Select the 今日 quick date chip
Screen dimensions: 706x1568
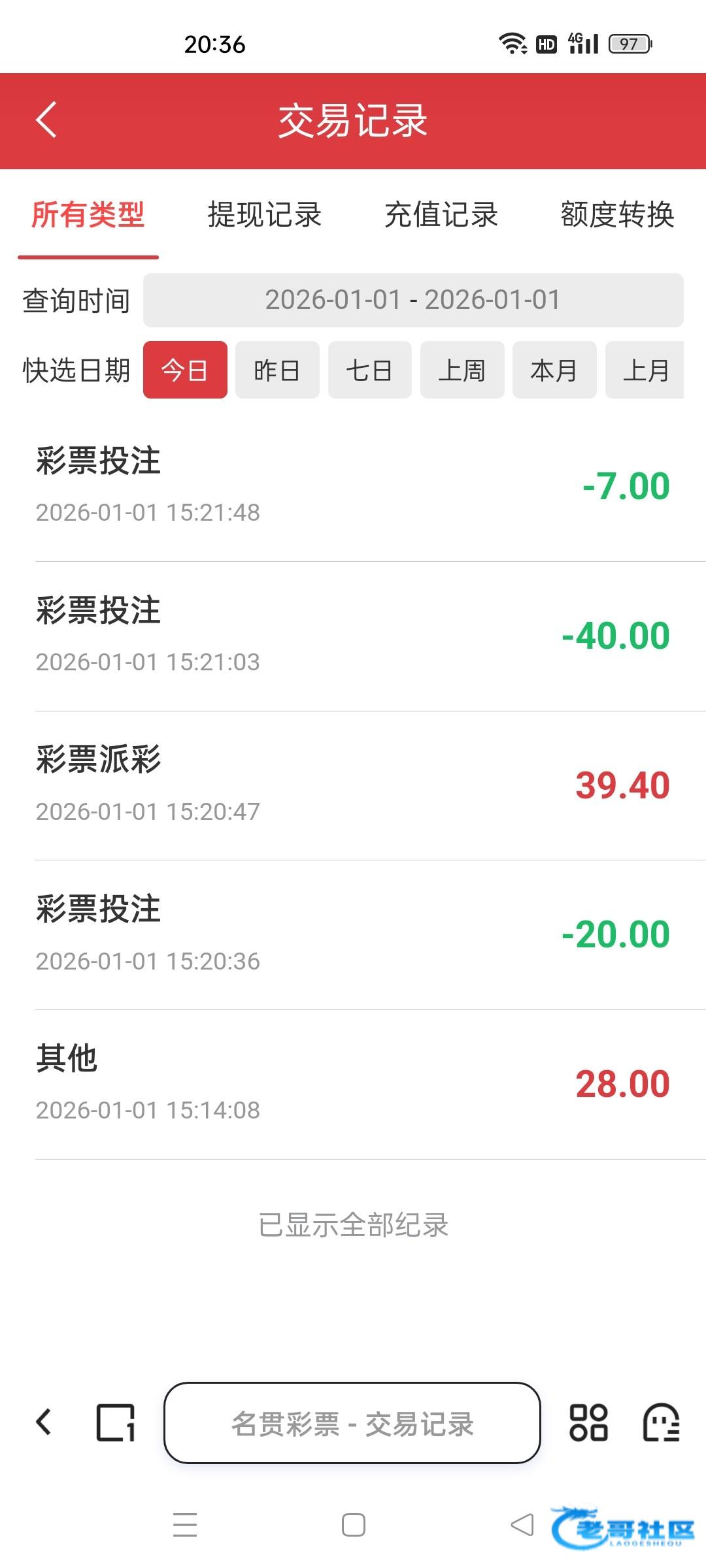click(185, 370)
